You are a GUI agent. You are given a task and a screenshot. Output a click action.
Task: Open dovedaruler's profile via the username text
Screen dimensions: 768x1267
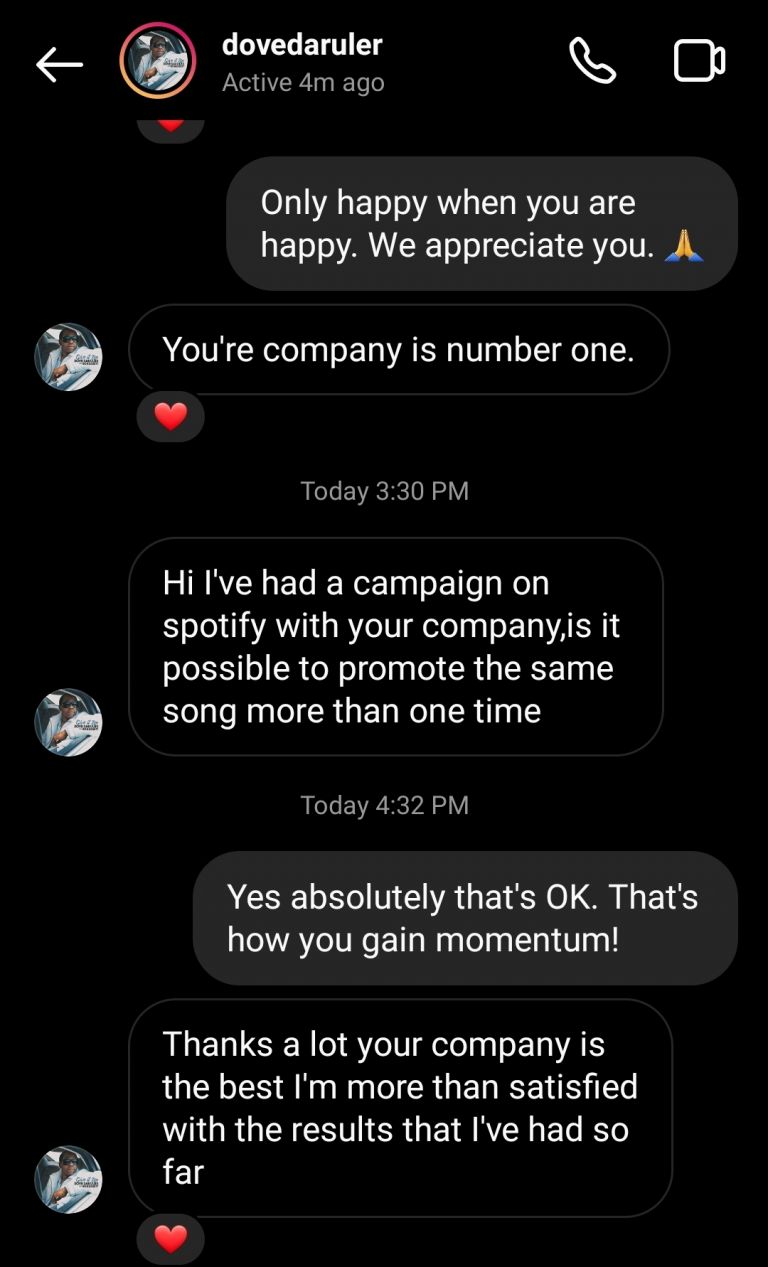pyautogui.click(x=304, y=45)
